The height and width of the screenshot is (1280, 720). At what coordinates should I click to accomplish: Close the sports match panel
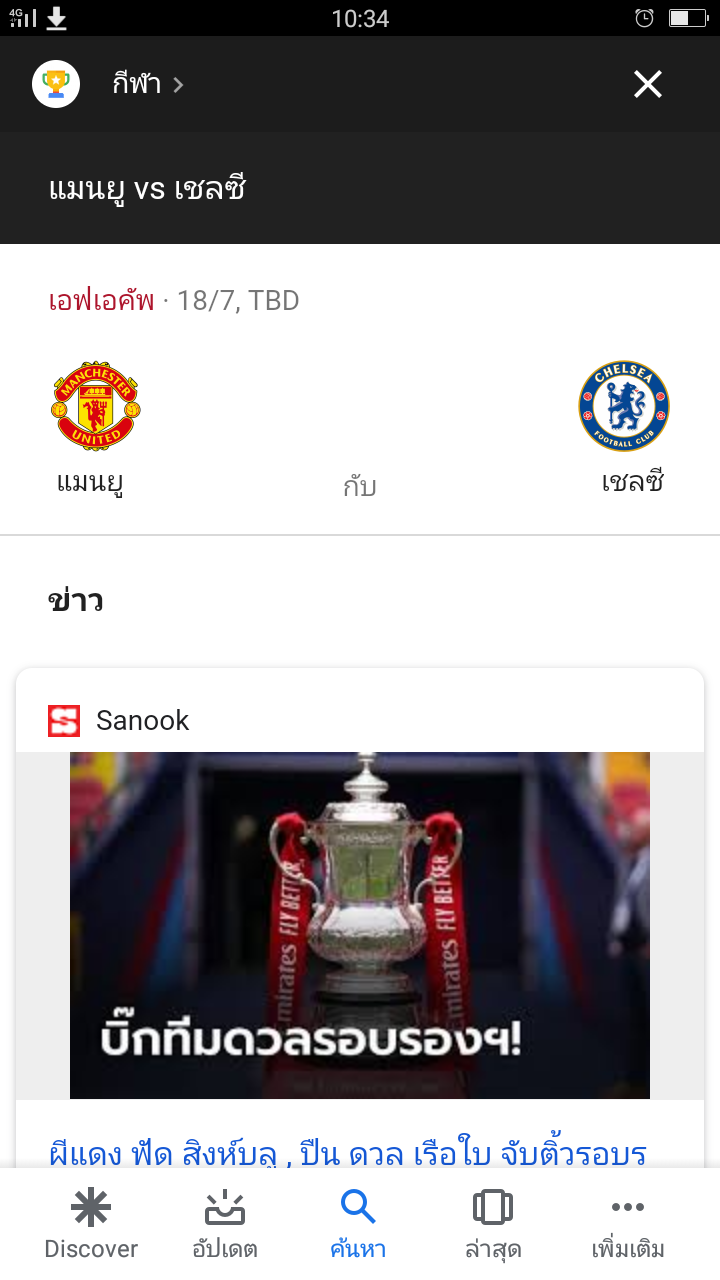[648, 85]
